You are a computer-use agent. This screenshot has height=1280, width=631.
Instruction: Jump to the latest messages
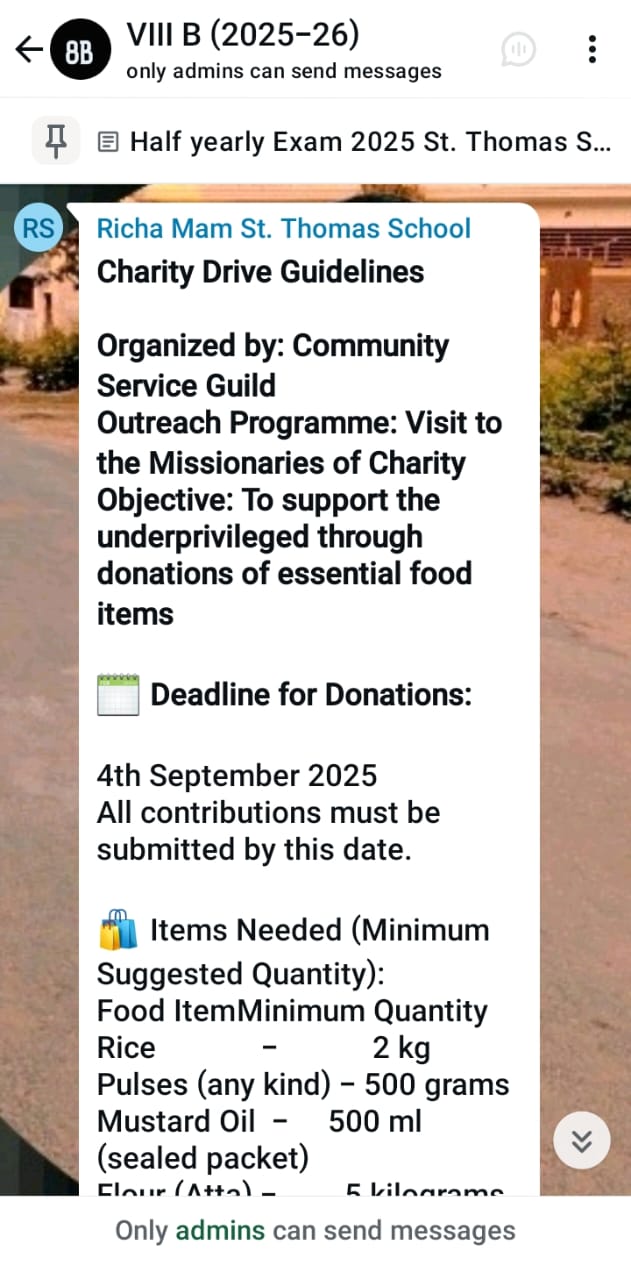(x=582, y=1140)
